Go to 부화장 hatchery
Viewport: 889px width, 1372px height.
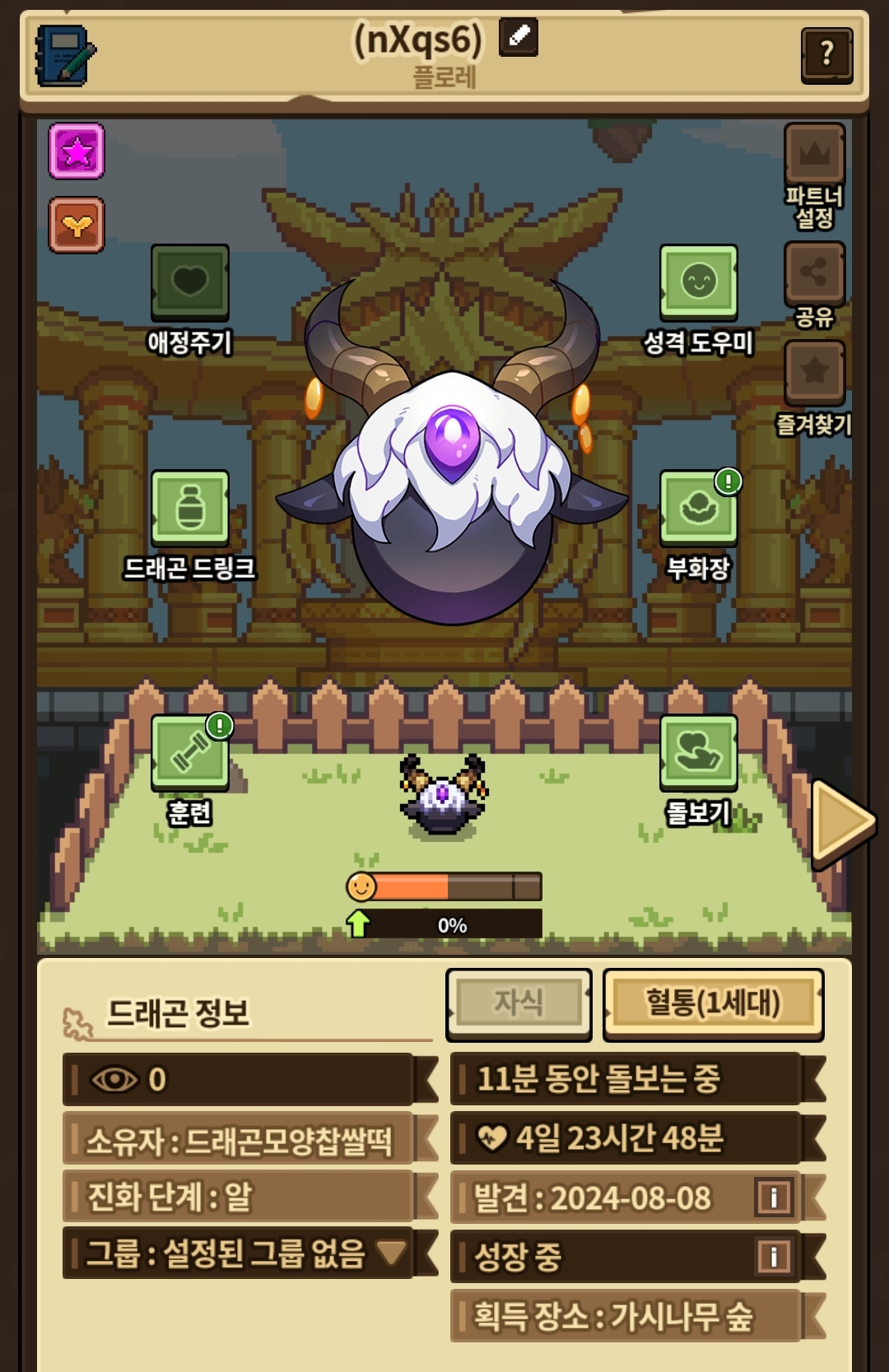point(698,526)
